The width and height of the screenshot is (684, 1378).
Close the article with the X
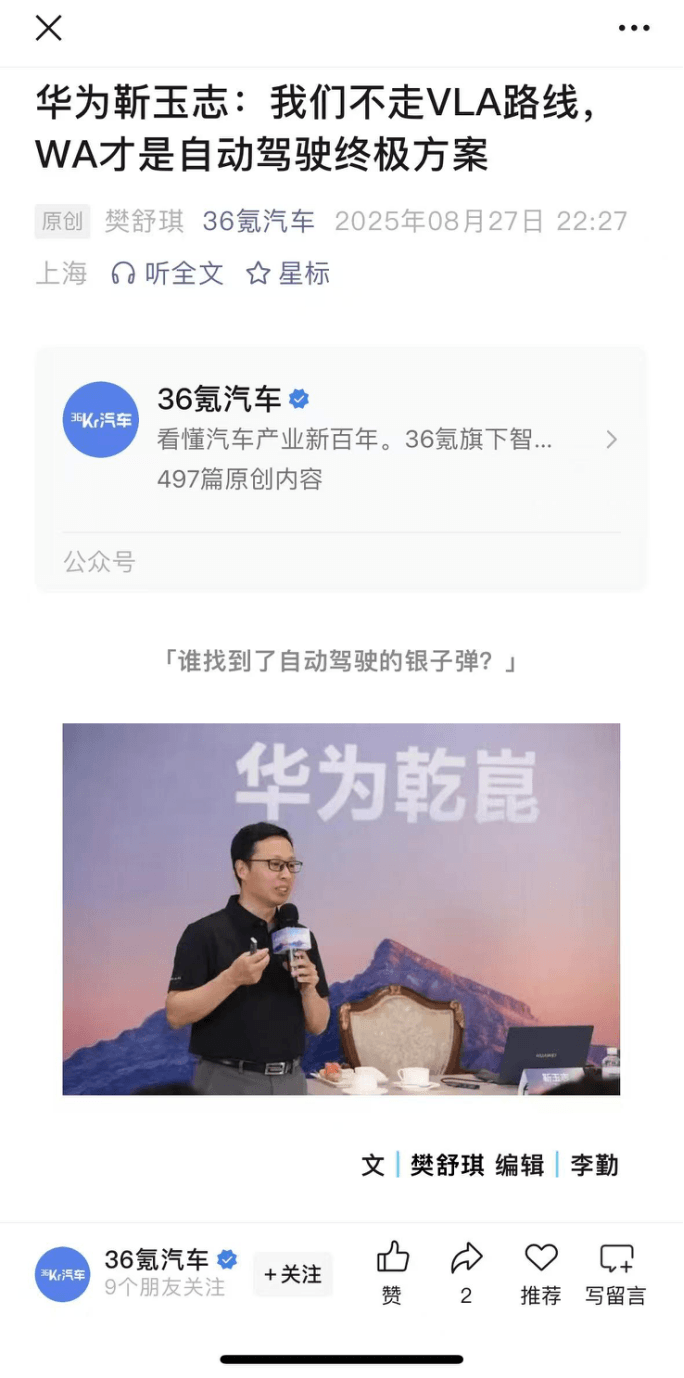click(x=48, y=29)
